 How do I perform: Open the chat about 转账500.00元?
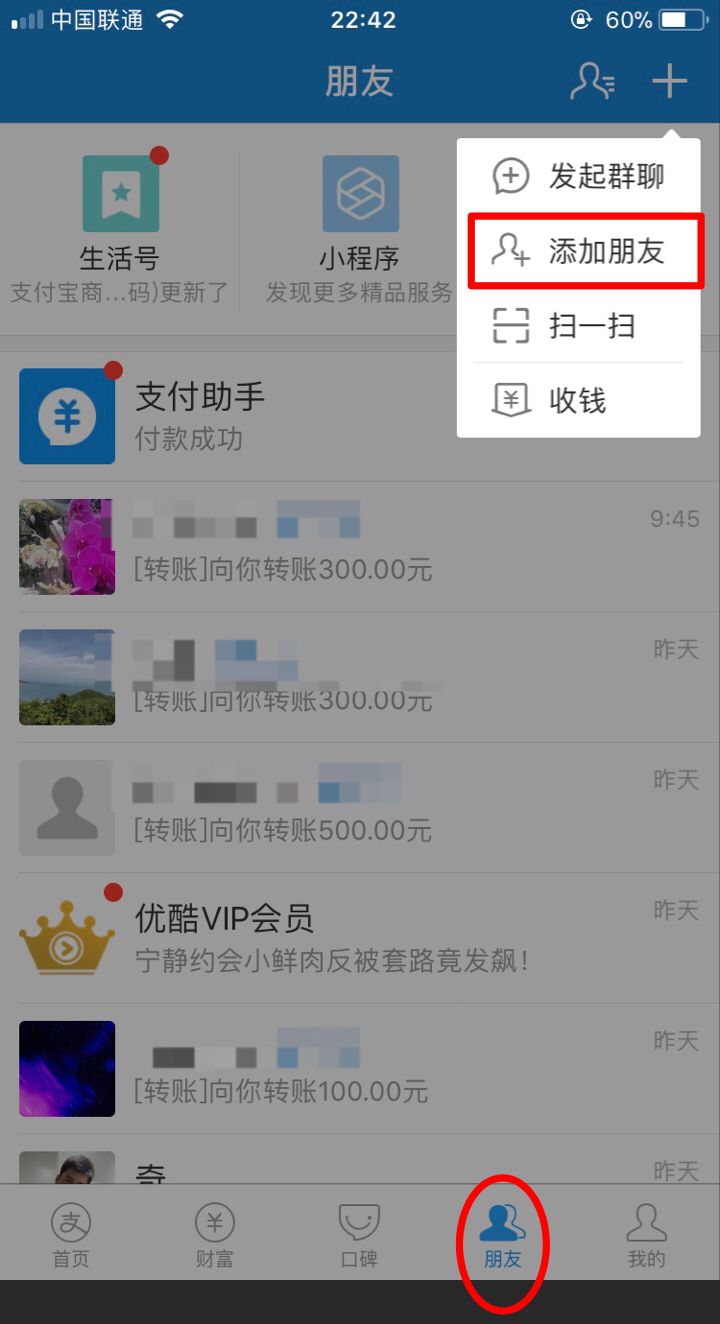point(360,807)
